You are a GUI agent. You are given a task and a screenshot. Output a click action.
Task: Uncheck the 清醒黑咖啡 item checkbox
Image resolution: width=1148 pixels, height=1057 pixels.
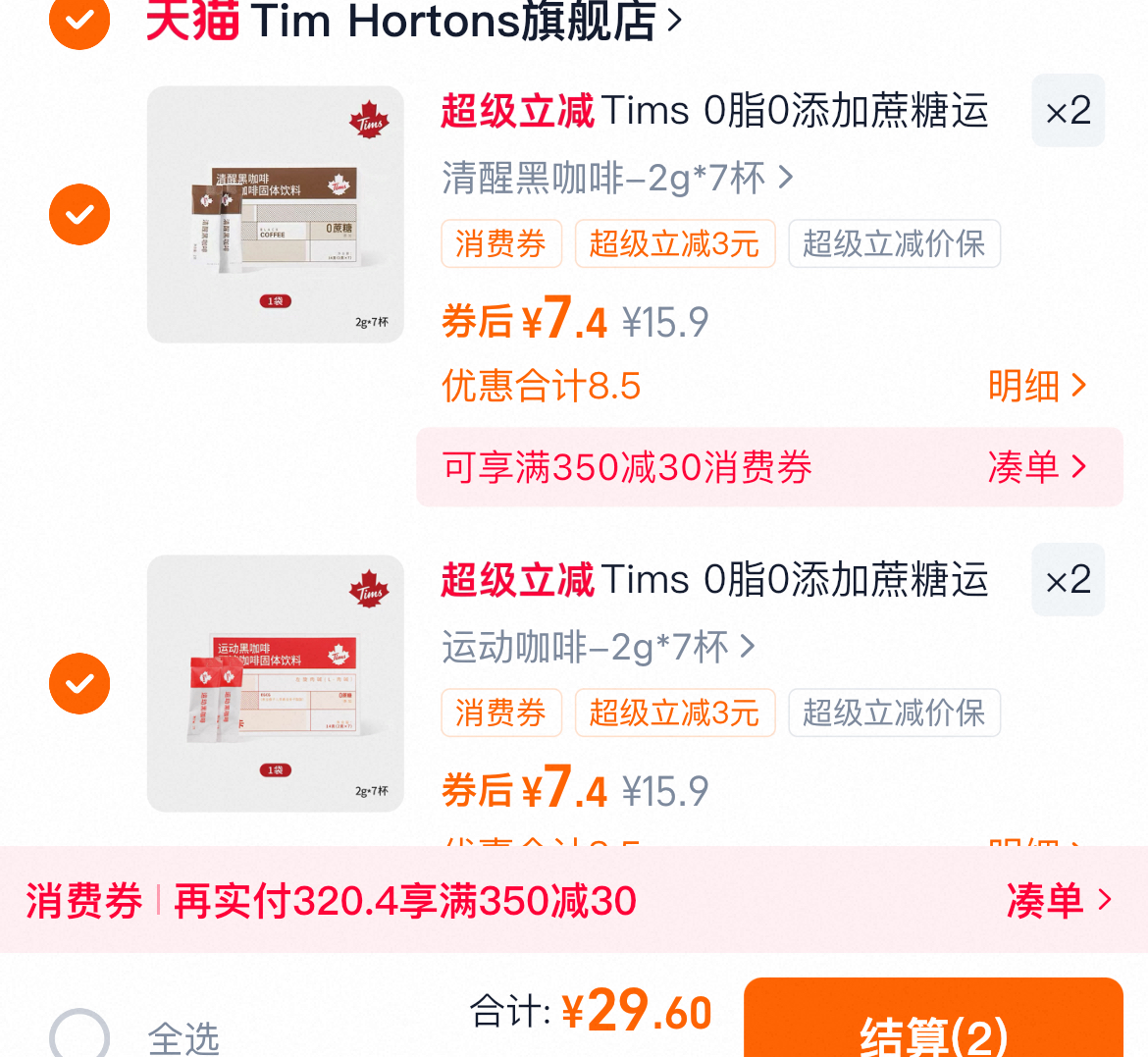79,214
